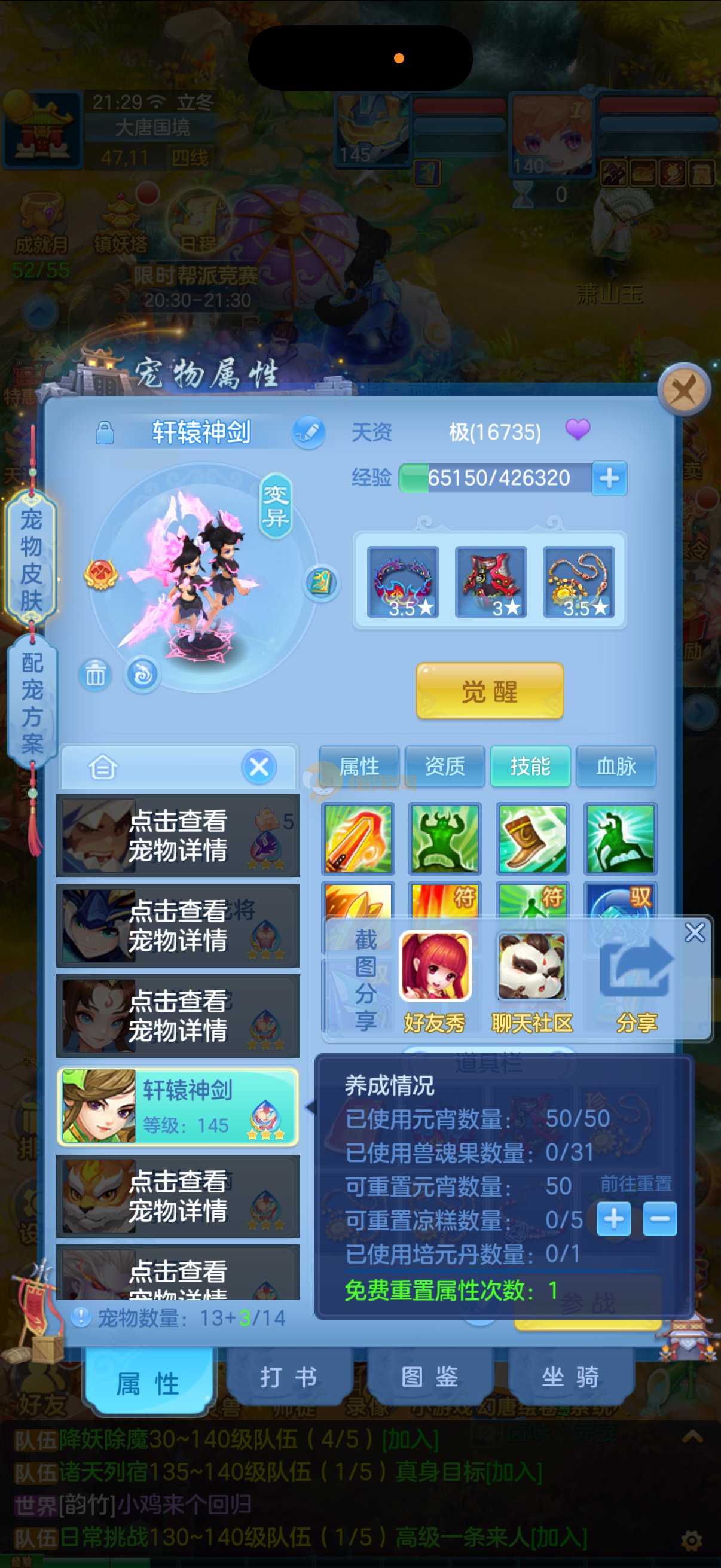Open the 血脉 bloodline tab
This screenshot has width=721, height=1568.
(616, 765)
